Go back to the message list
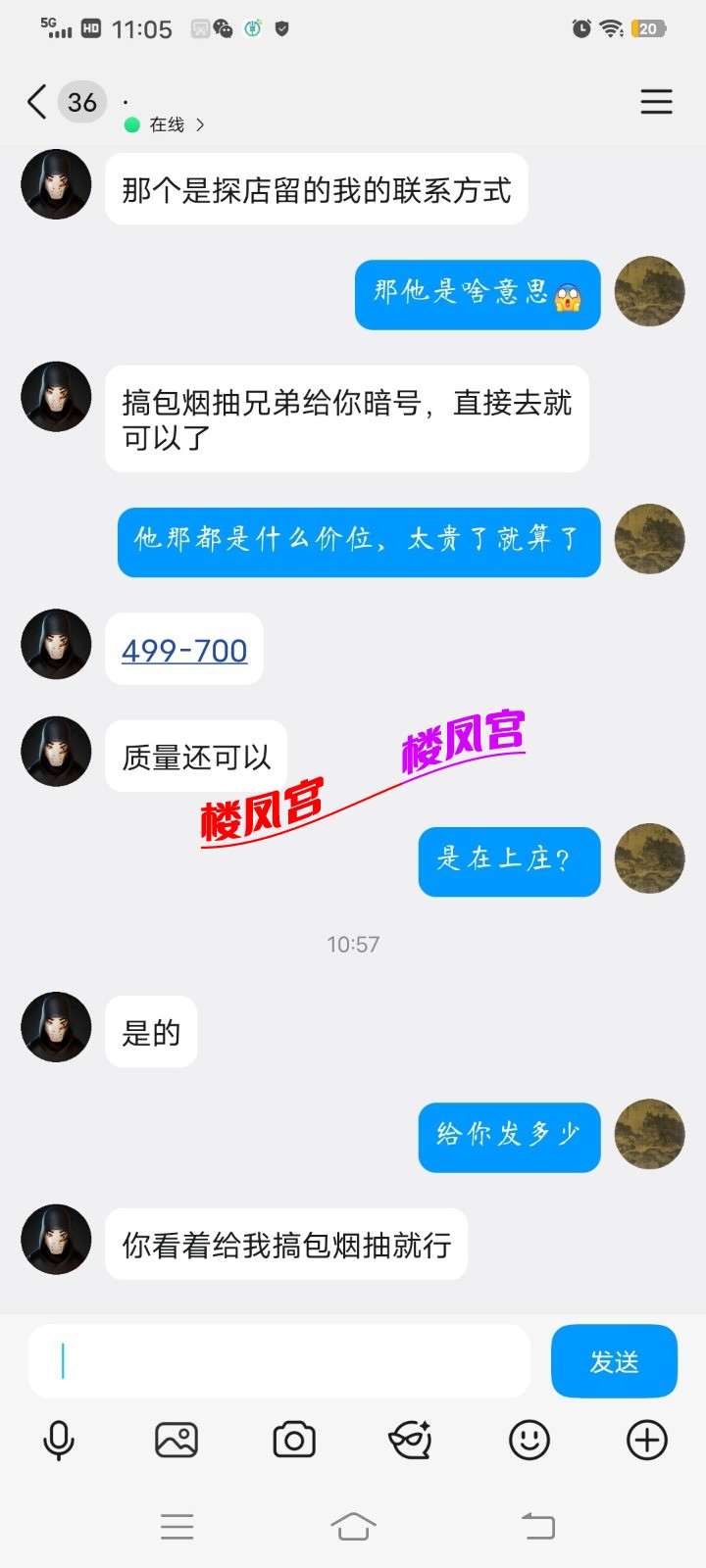The height and width of the screenshot is (1568, 706). pyautogui.click(x=37, y=102)
